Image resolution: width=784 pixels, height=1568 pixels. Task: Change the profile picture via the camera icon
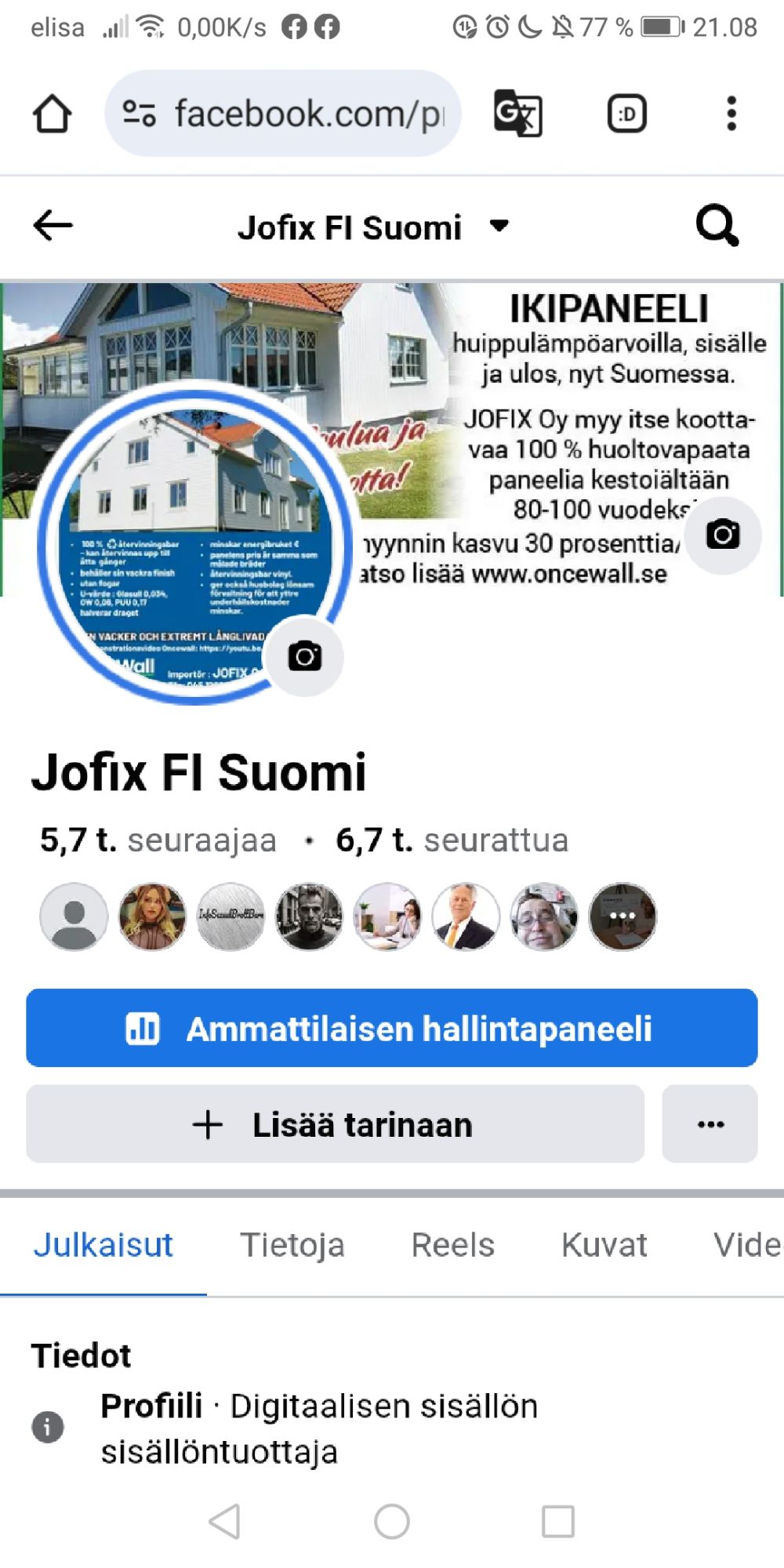(x=304, y=656)
